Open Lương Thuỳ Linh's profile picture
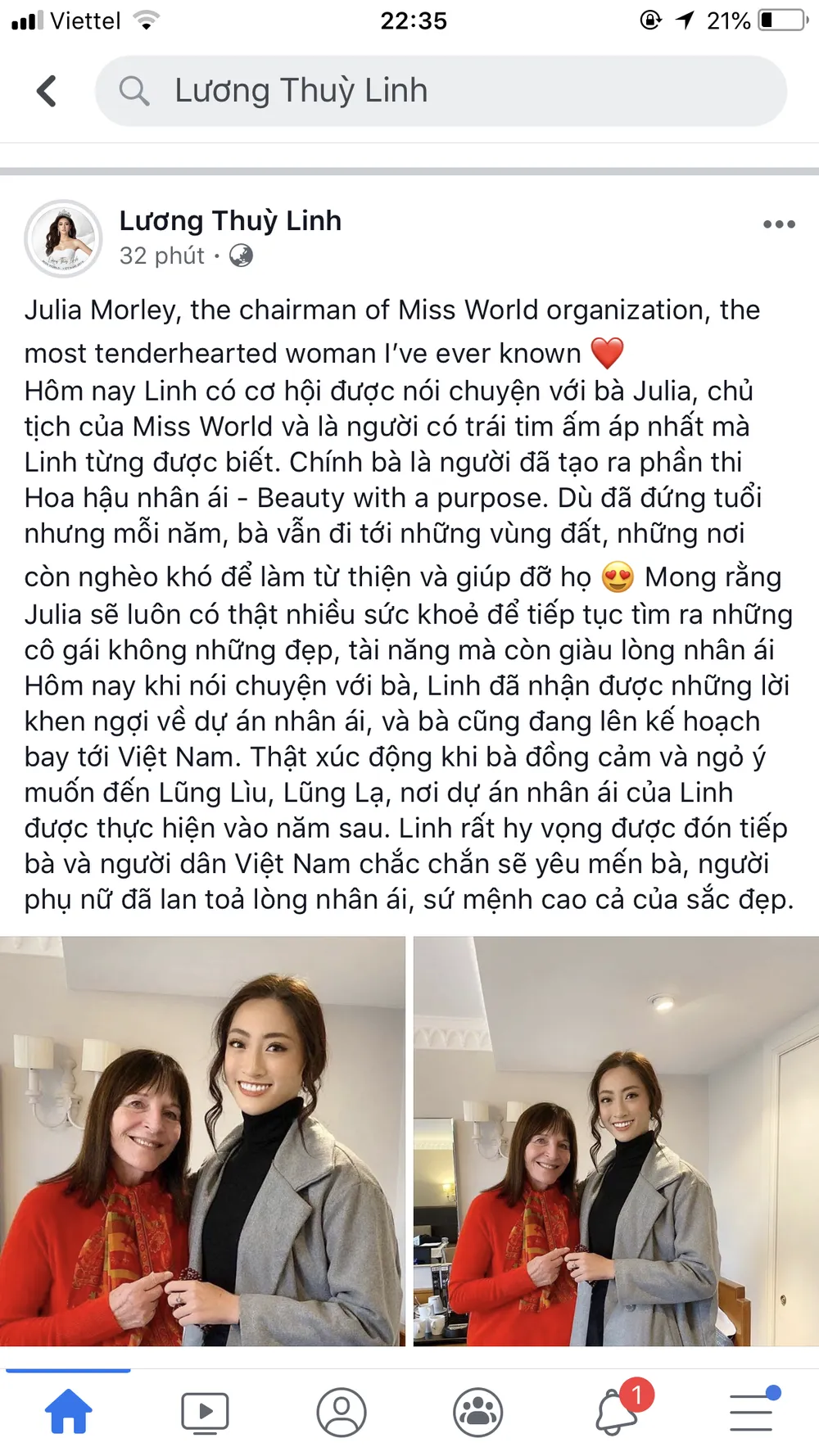Viewport: 819px width, 1456px height. tap(63, 238)
